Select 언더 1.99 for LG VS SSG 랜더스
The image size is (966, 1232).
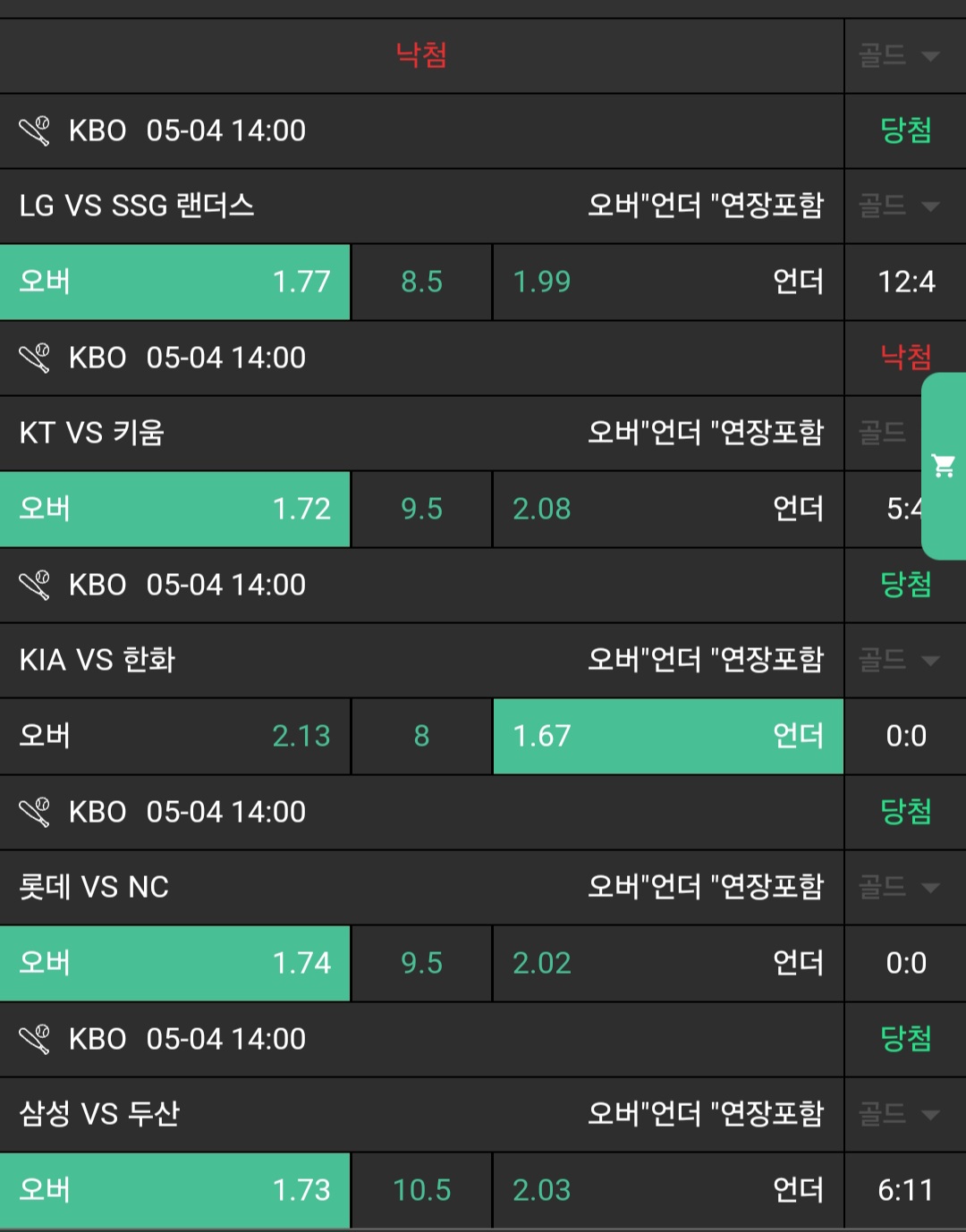point(667,282)
